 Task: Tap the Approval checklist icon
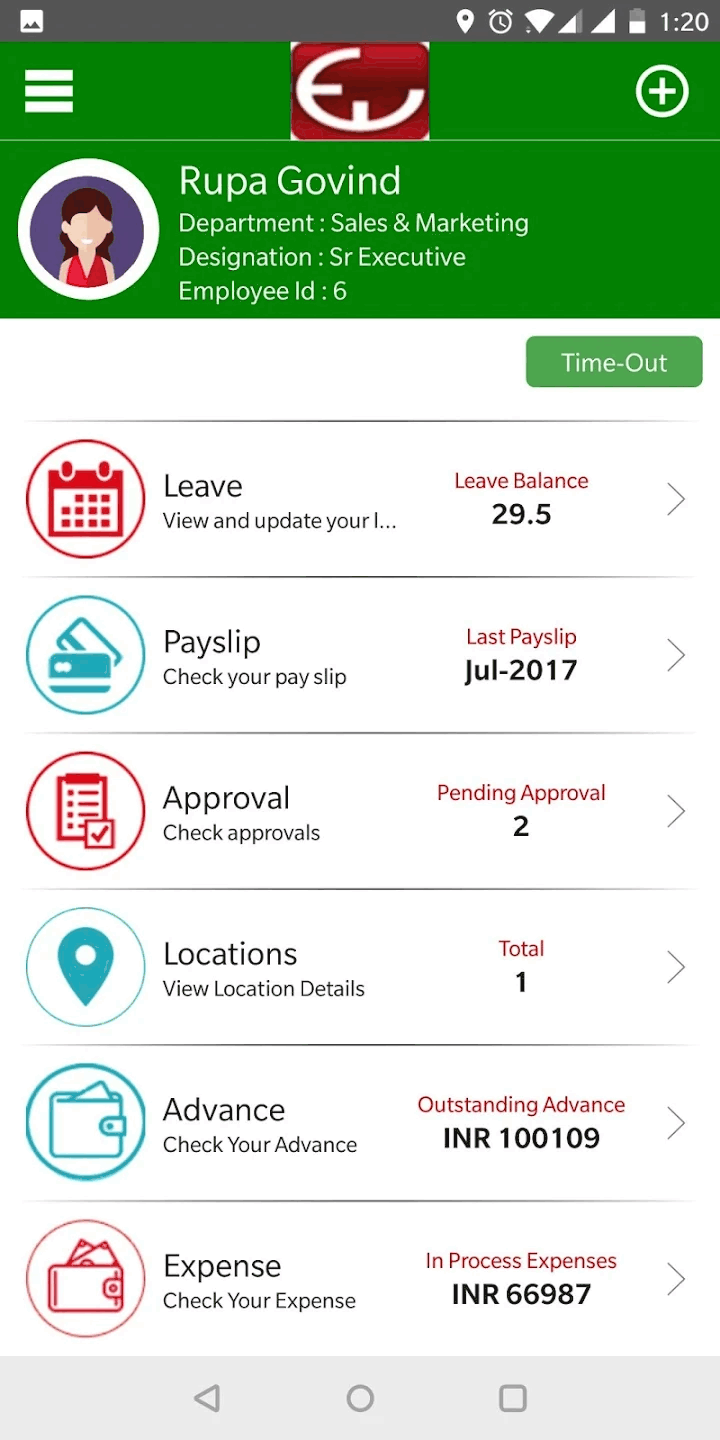tap(86, 811)
